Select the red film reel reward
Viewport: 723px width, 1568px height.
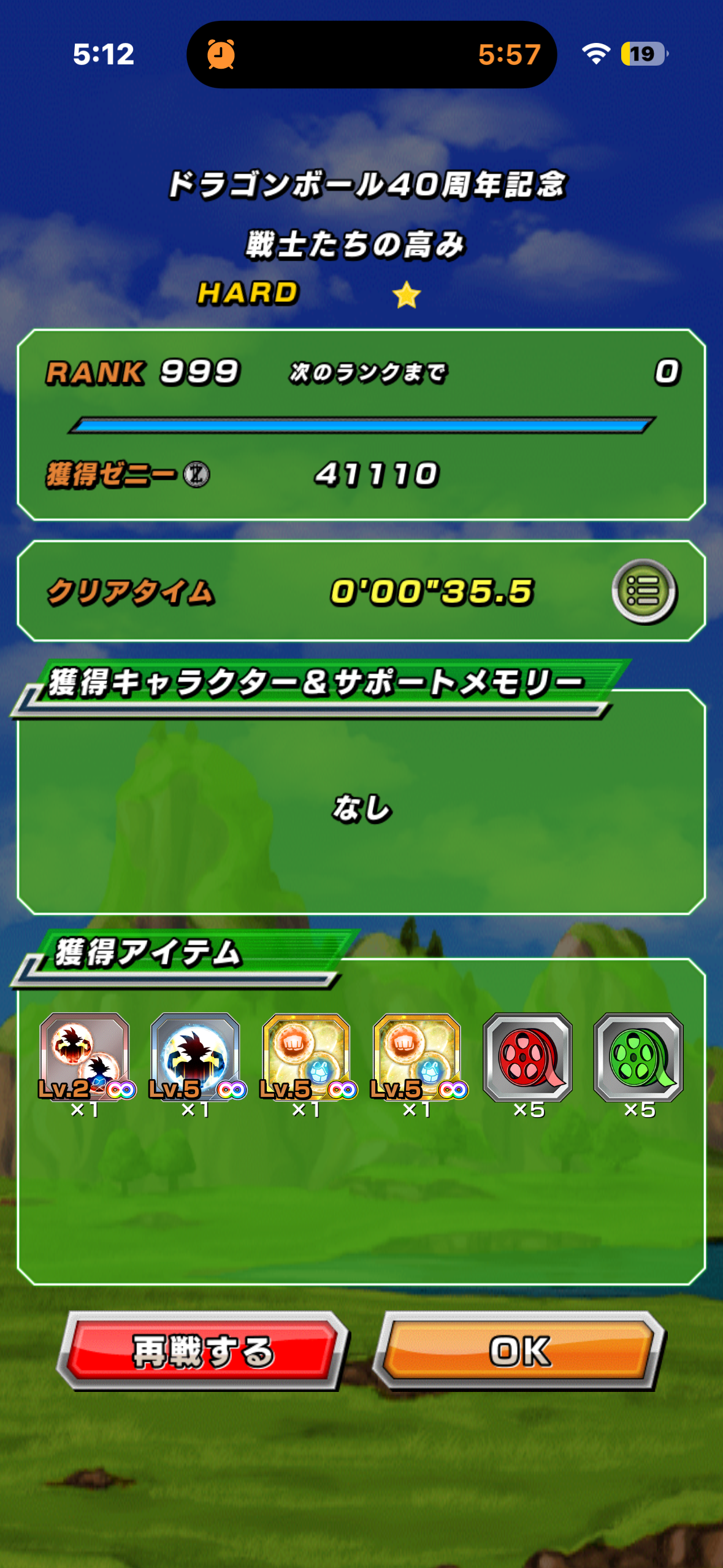click(x=527, y=1057)
